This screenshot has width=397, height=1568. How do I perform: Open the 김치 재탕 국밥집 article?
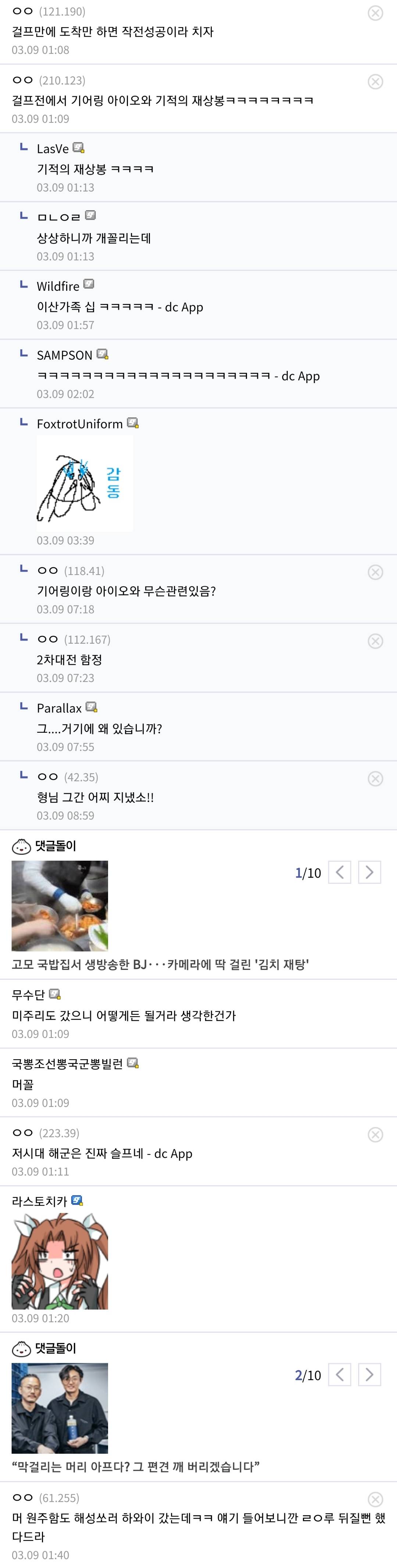pos(160,964)
